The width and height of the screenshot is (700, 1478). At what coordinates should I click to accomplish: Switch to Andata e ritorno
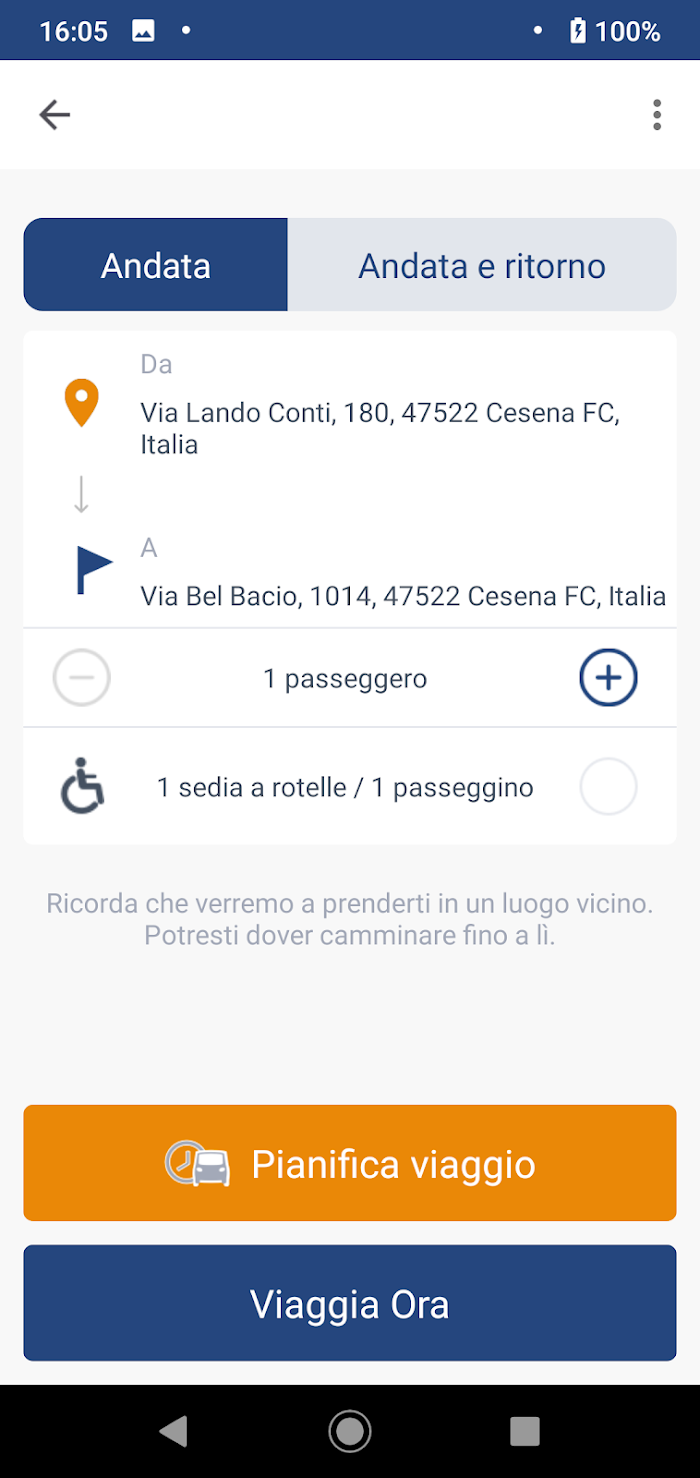482,265
